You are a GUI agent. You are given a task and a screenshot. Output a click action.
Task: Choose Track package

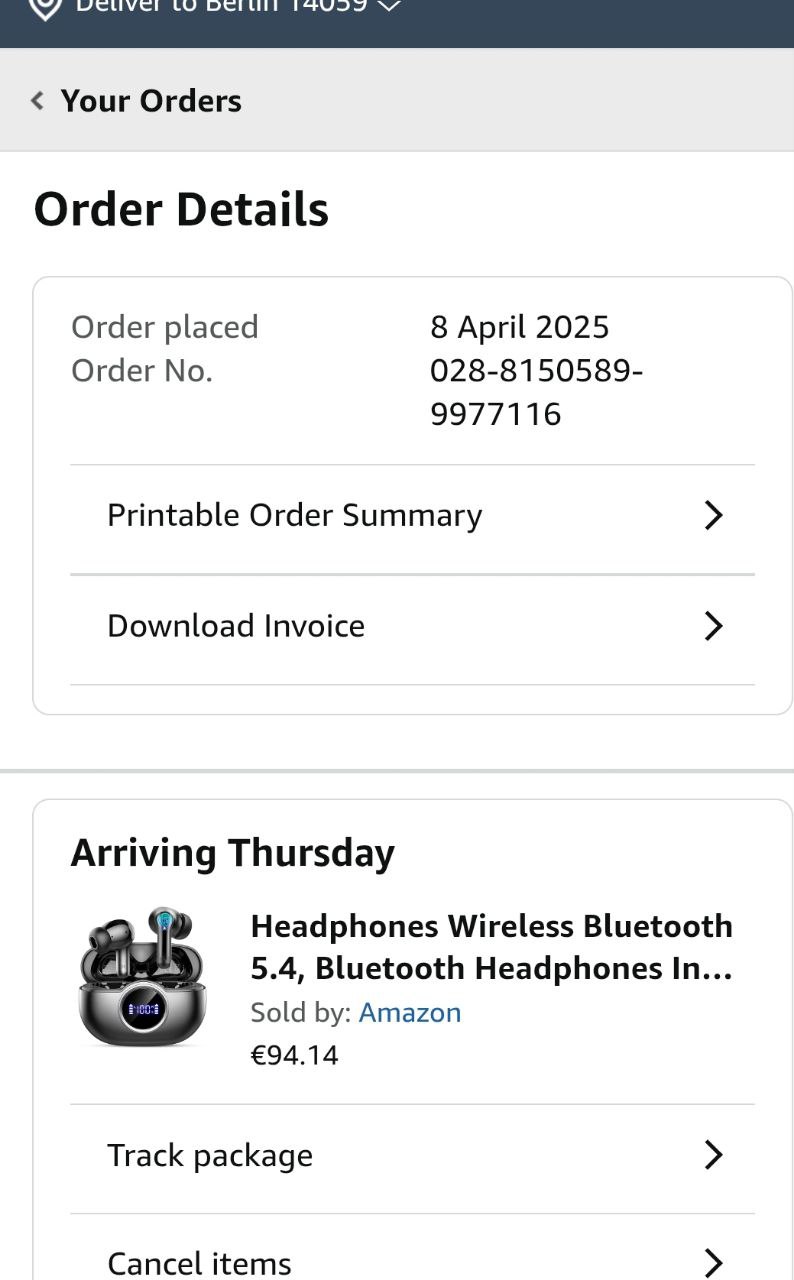point(412,1156)
